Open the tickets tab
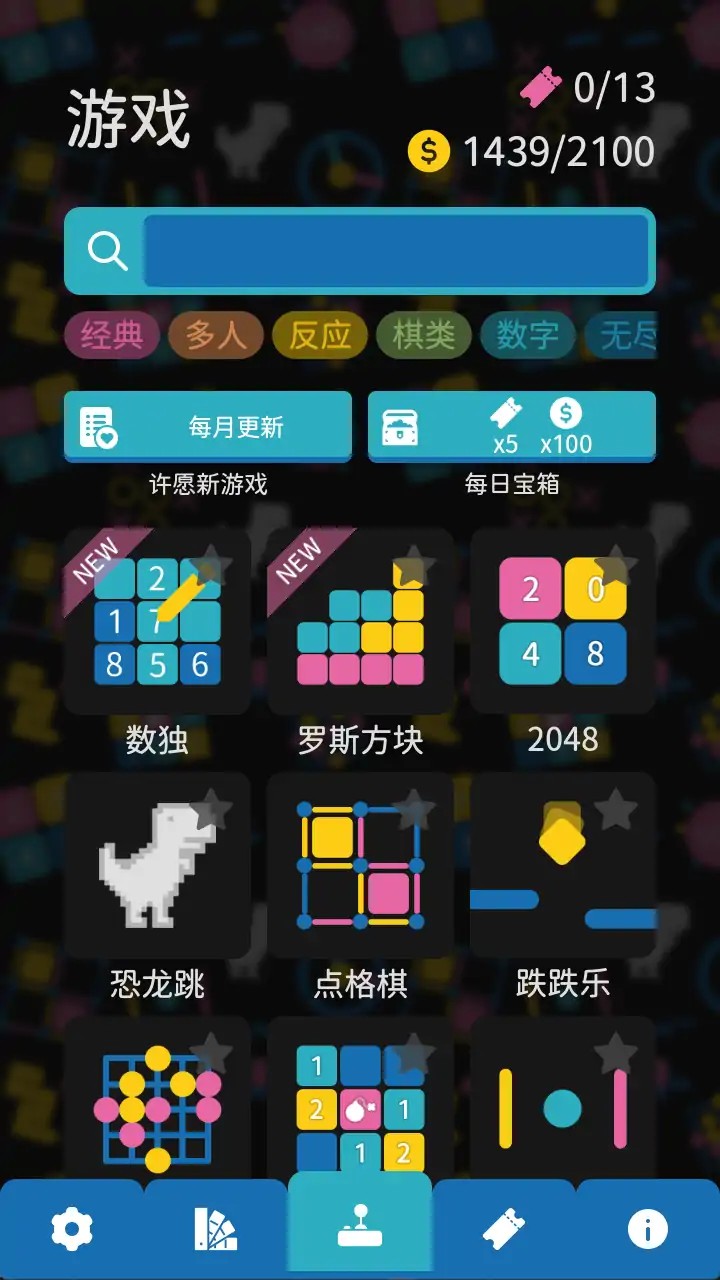Image resolution: width=720 pixels, height=1280 pixels. point(504,1229)
